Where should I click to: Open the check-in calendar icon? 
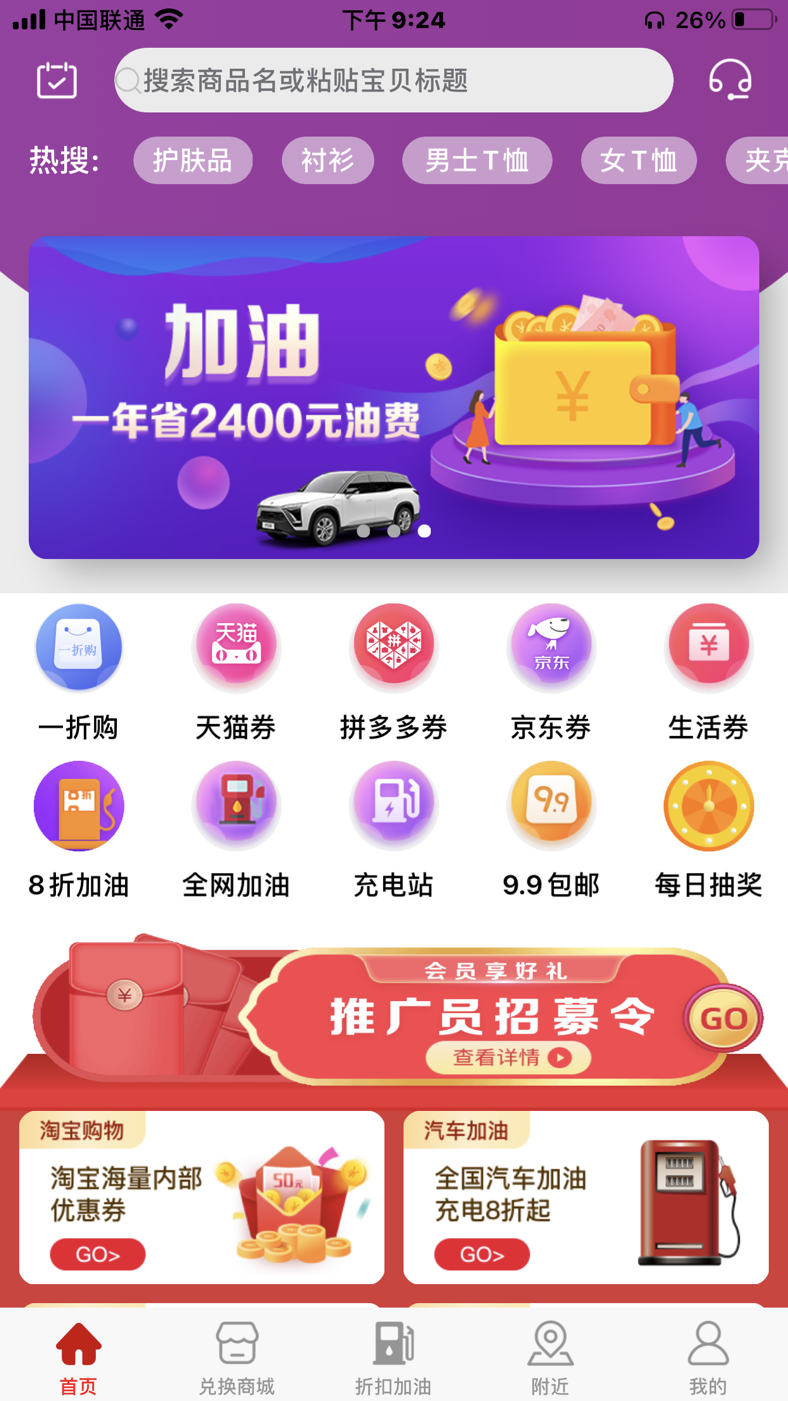pos(57,80)
